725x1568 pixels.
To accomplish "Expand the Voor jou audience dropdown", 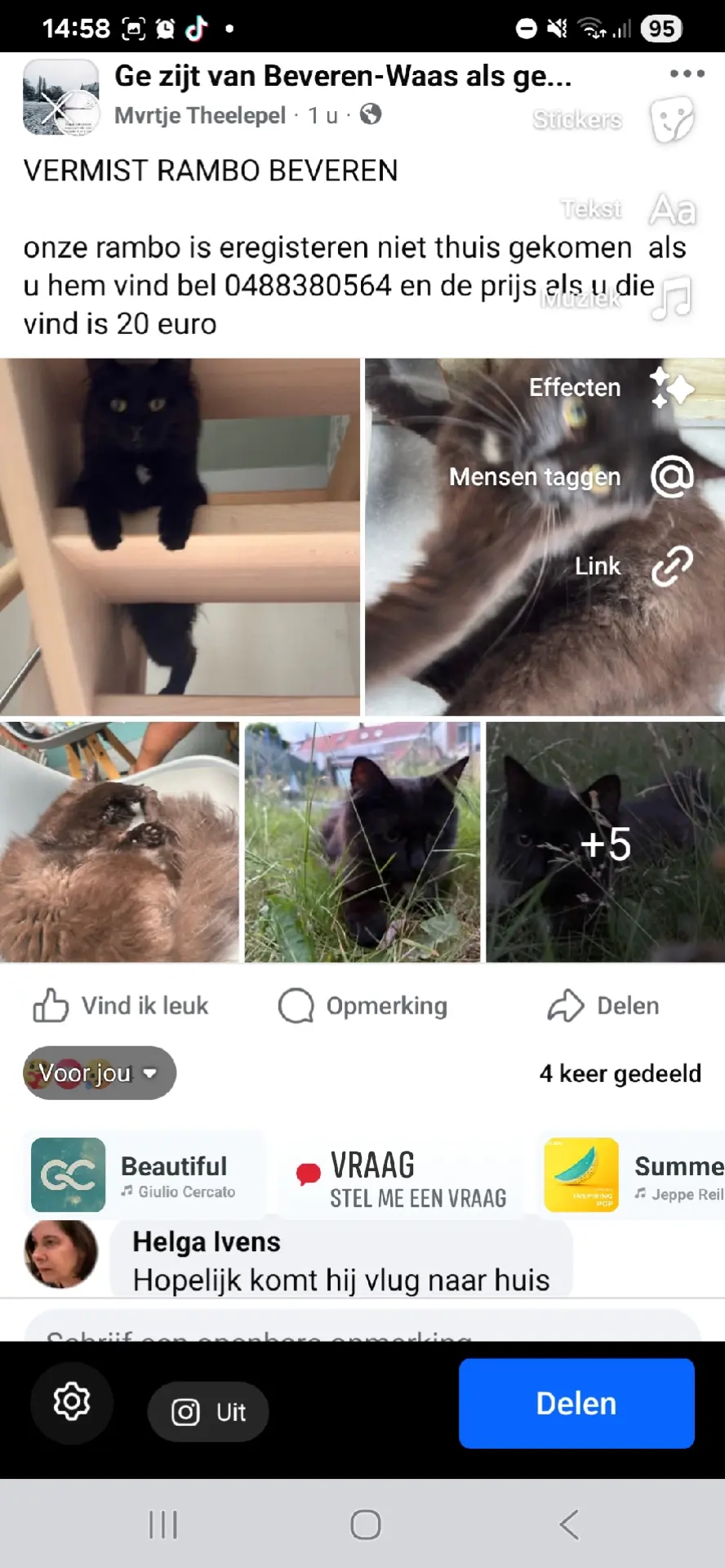I will click(98, 1072).
